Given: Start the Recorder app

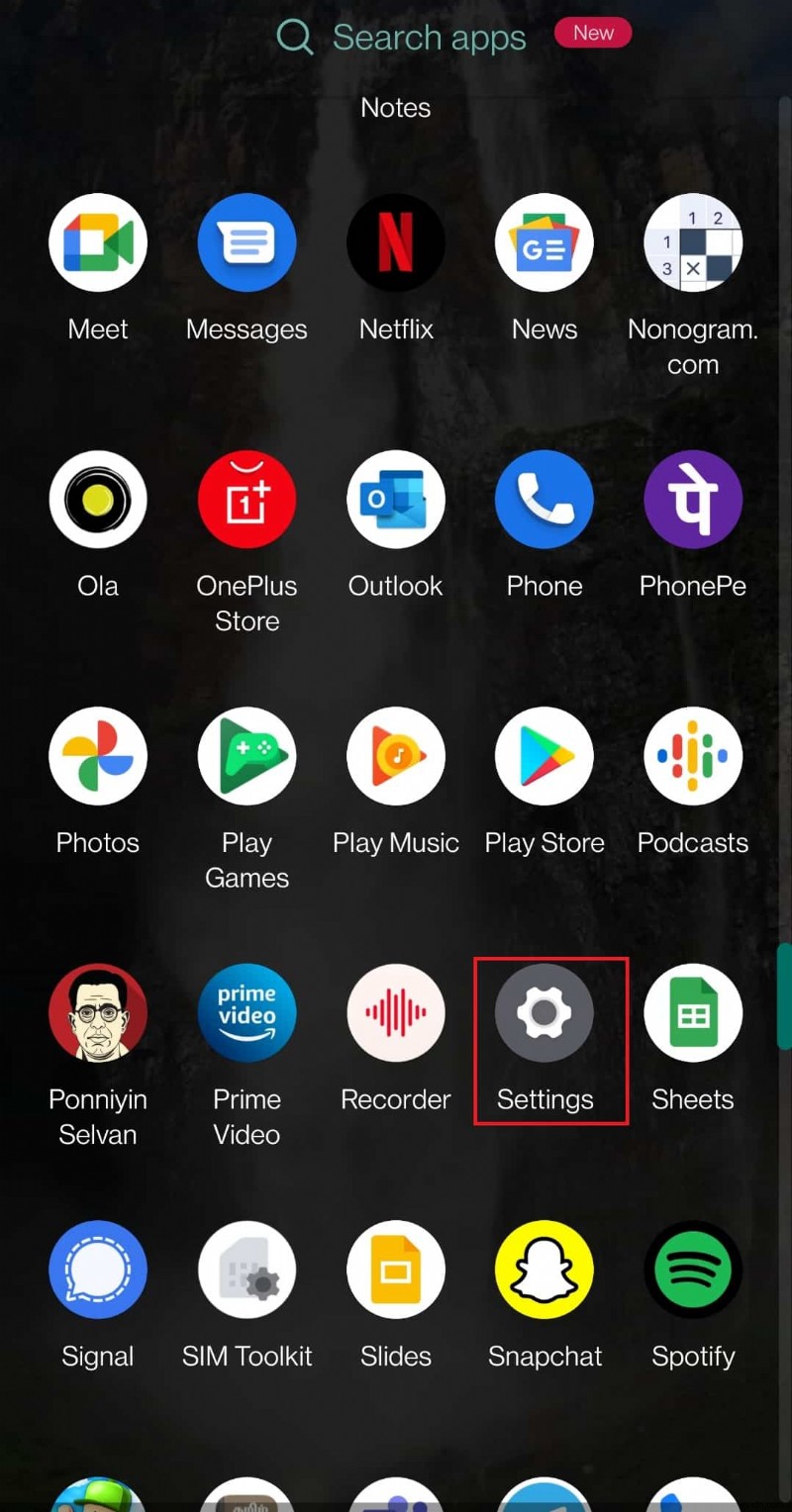Looking at the screenshot, I should (396, 1012).
